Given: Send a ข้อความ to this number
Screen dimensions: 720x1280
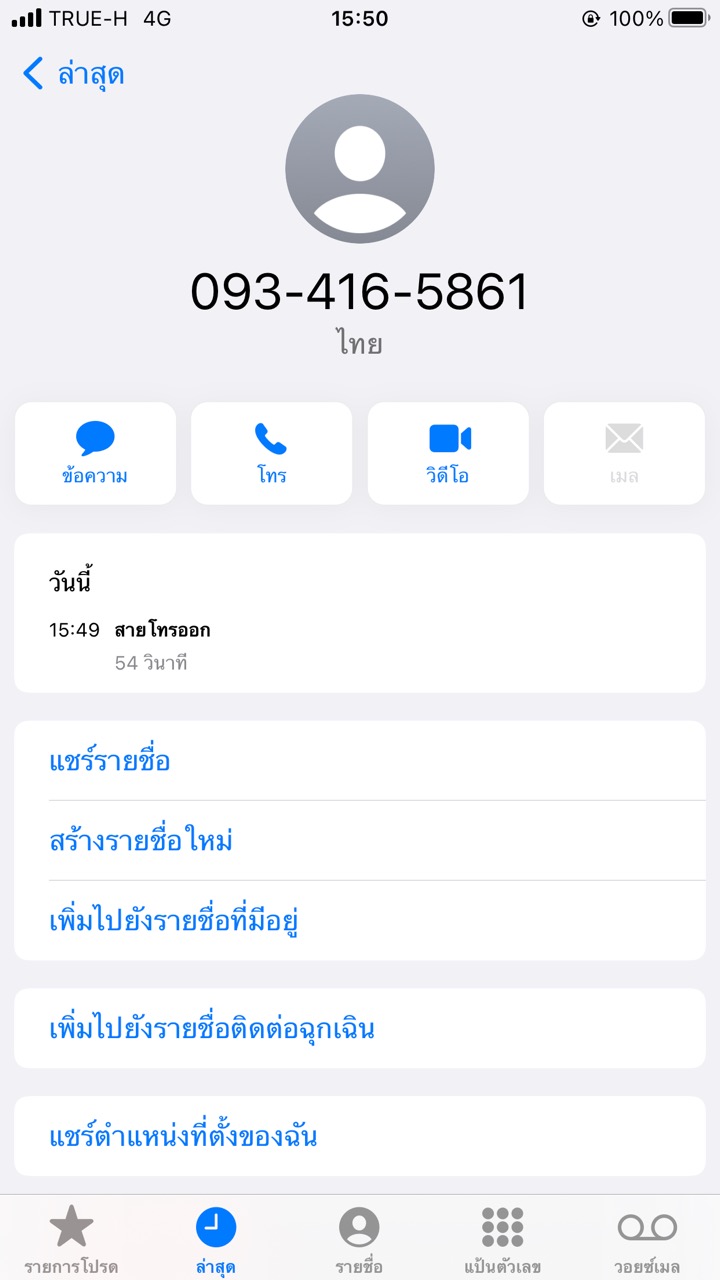Looking at the screenshot, I should pyautogui.click(x=95, y=453).
